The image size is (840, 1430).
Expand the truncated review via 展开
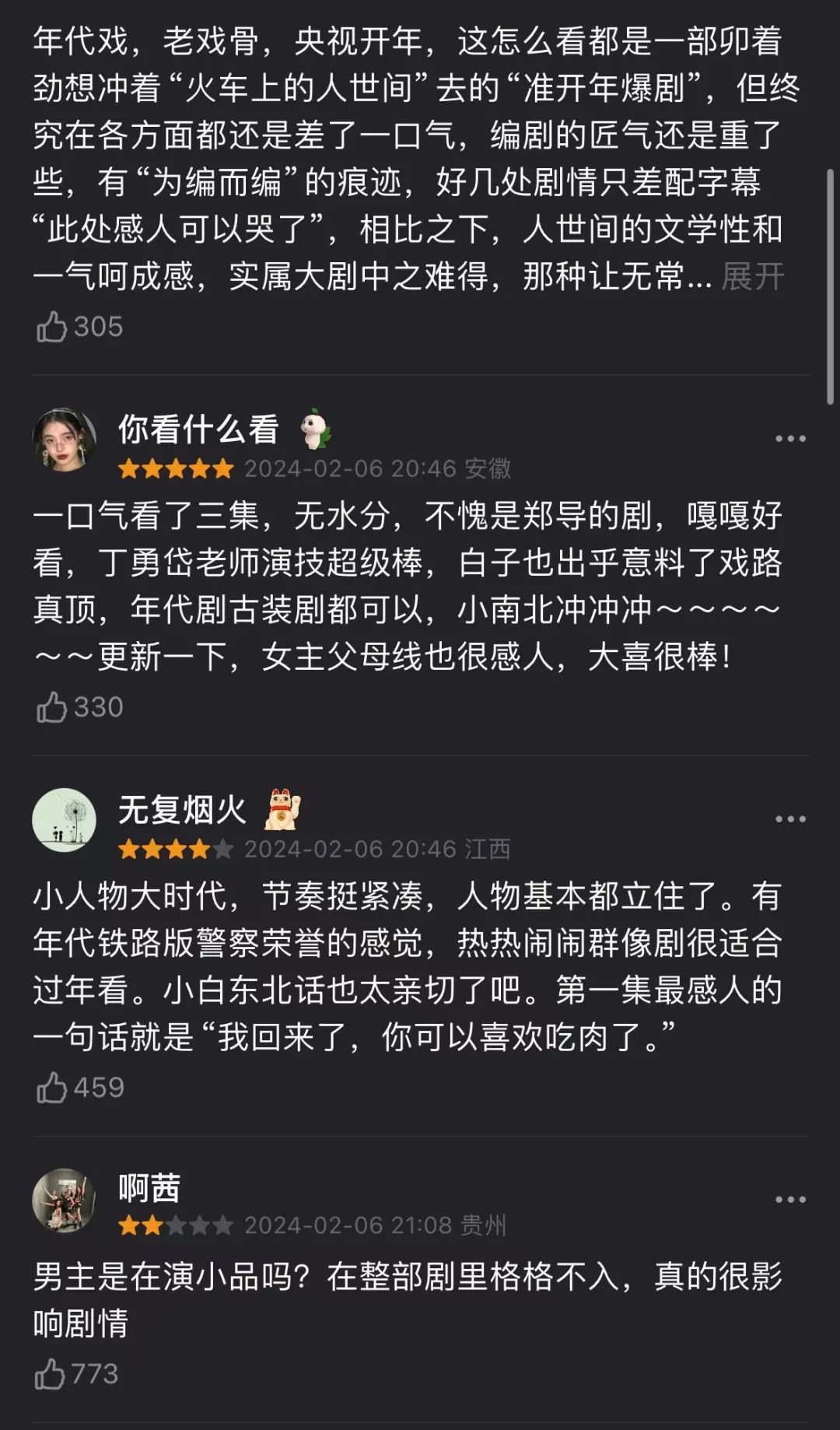[x=753, y=276]
